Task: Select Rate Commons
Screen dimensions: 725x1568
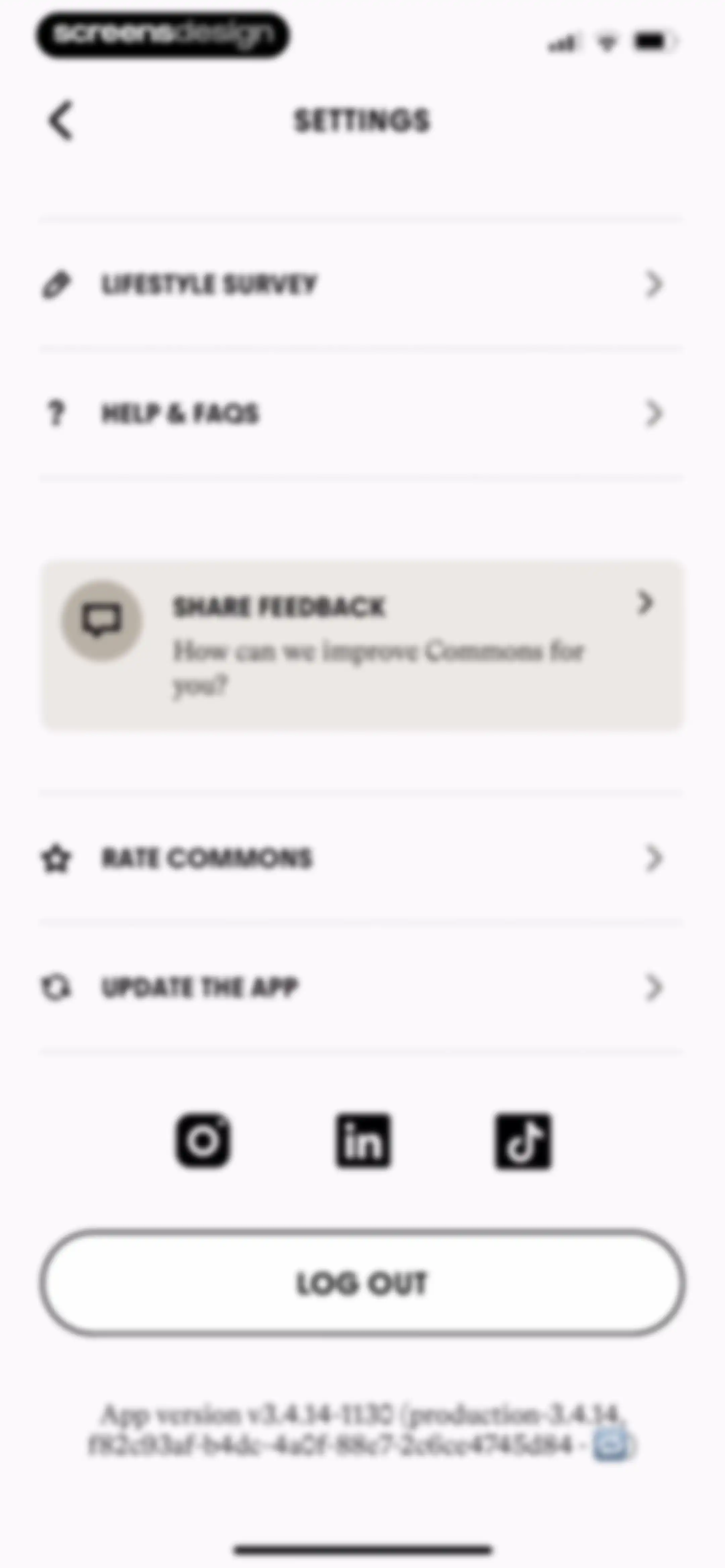Action: (x=361, y=858)
